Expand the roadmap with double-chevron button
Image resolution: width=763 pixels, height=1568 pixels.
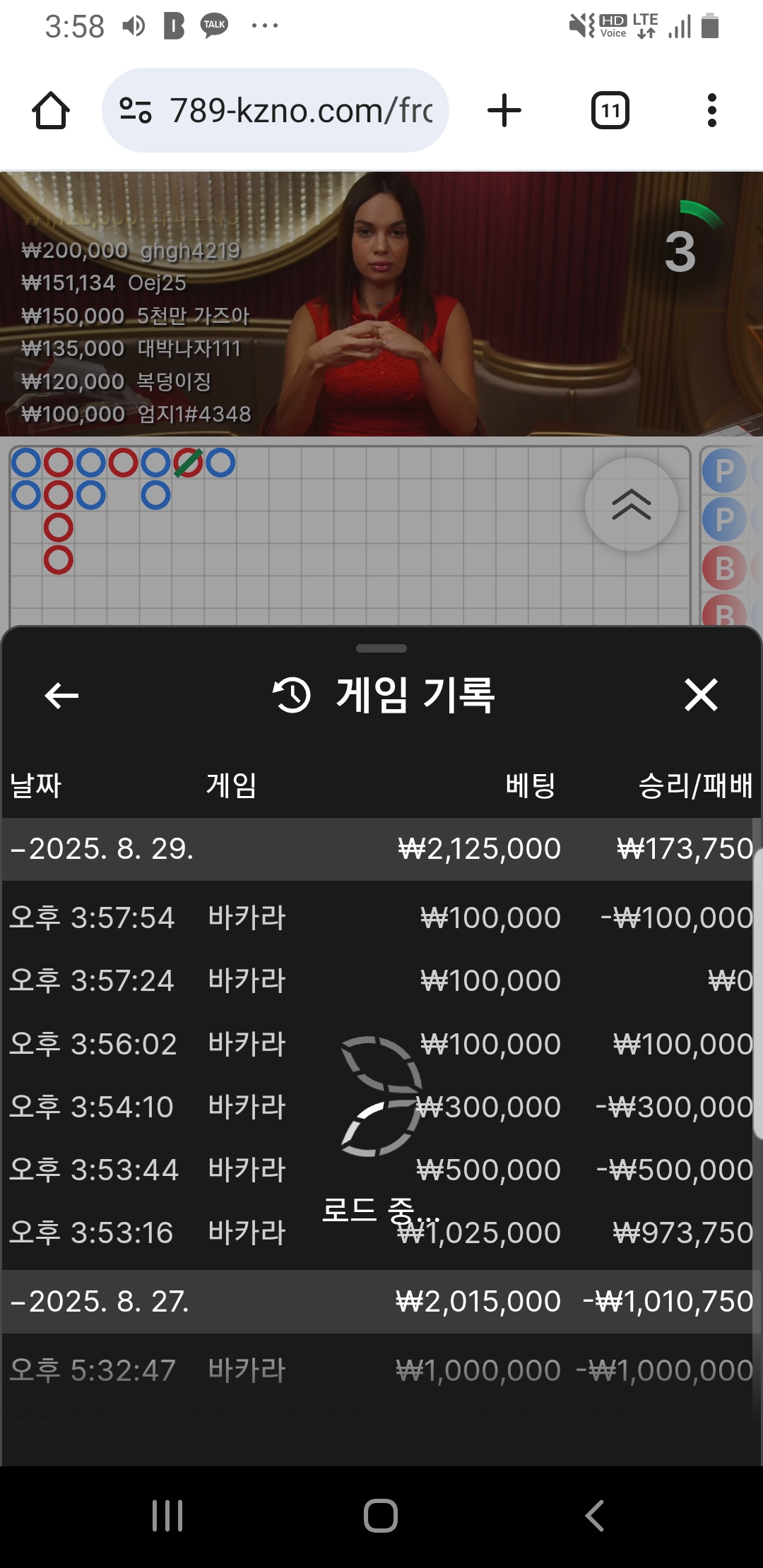[x=632, y=504]
